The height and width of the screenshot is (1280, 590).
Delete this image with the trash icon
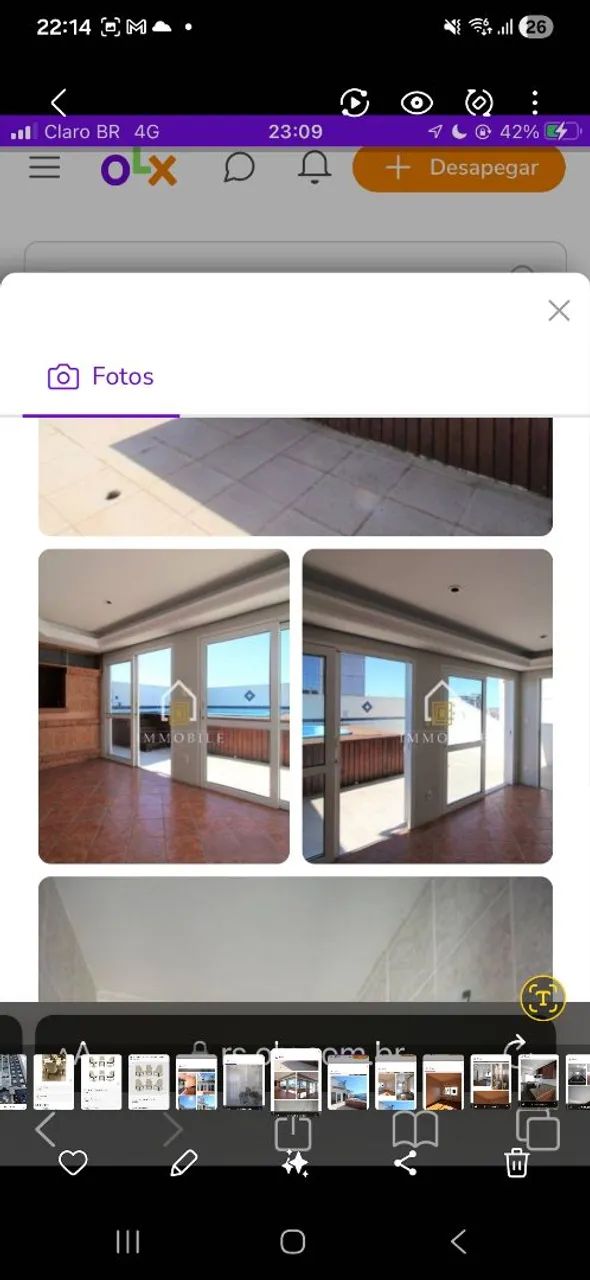[516, 1163]
